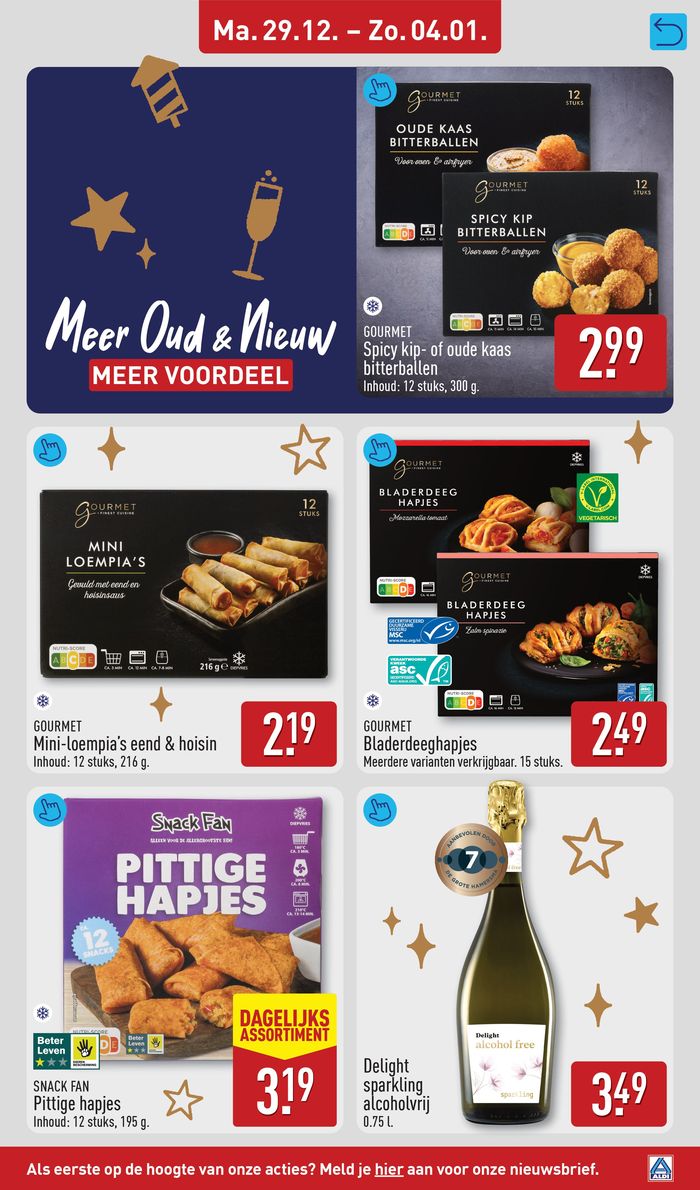
Task: View the Mini-loempia's eend & hoisin product
Action: tap(184, 600)
